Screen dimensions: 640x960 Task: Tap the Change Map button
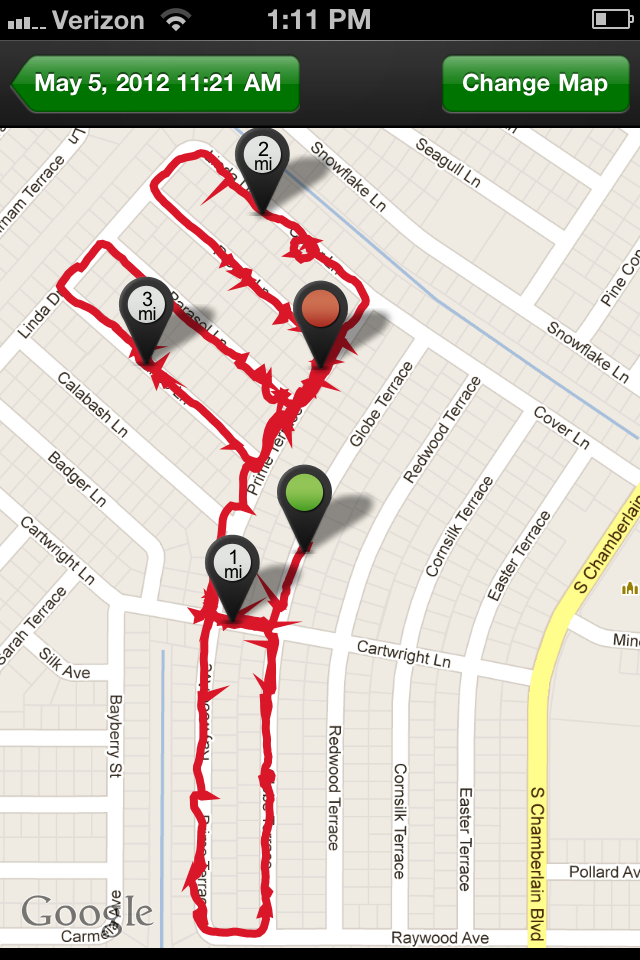534,83
